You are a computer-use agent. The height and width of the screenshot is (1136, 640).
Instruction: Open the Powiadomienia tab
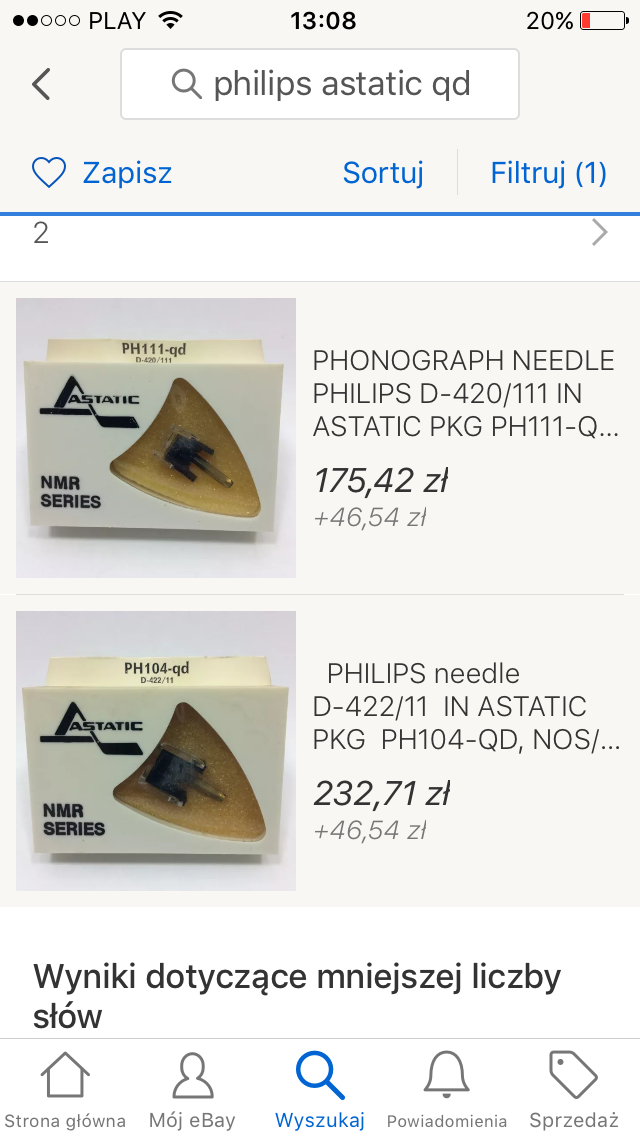coord(447,1089)
